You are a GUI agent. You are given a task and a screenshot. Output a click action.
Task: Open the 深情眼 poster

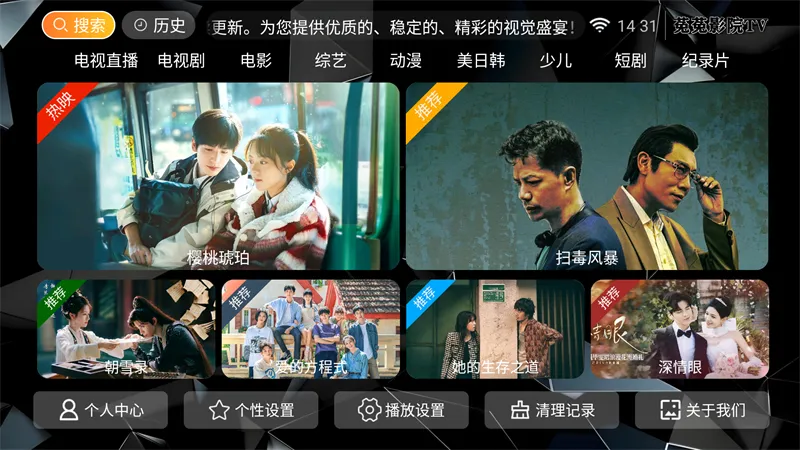[679, 329]
